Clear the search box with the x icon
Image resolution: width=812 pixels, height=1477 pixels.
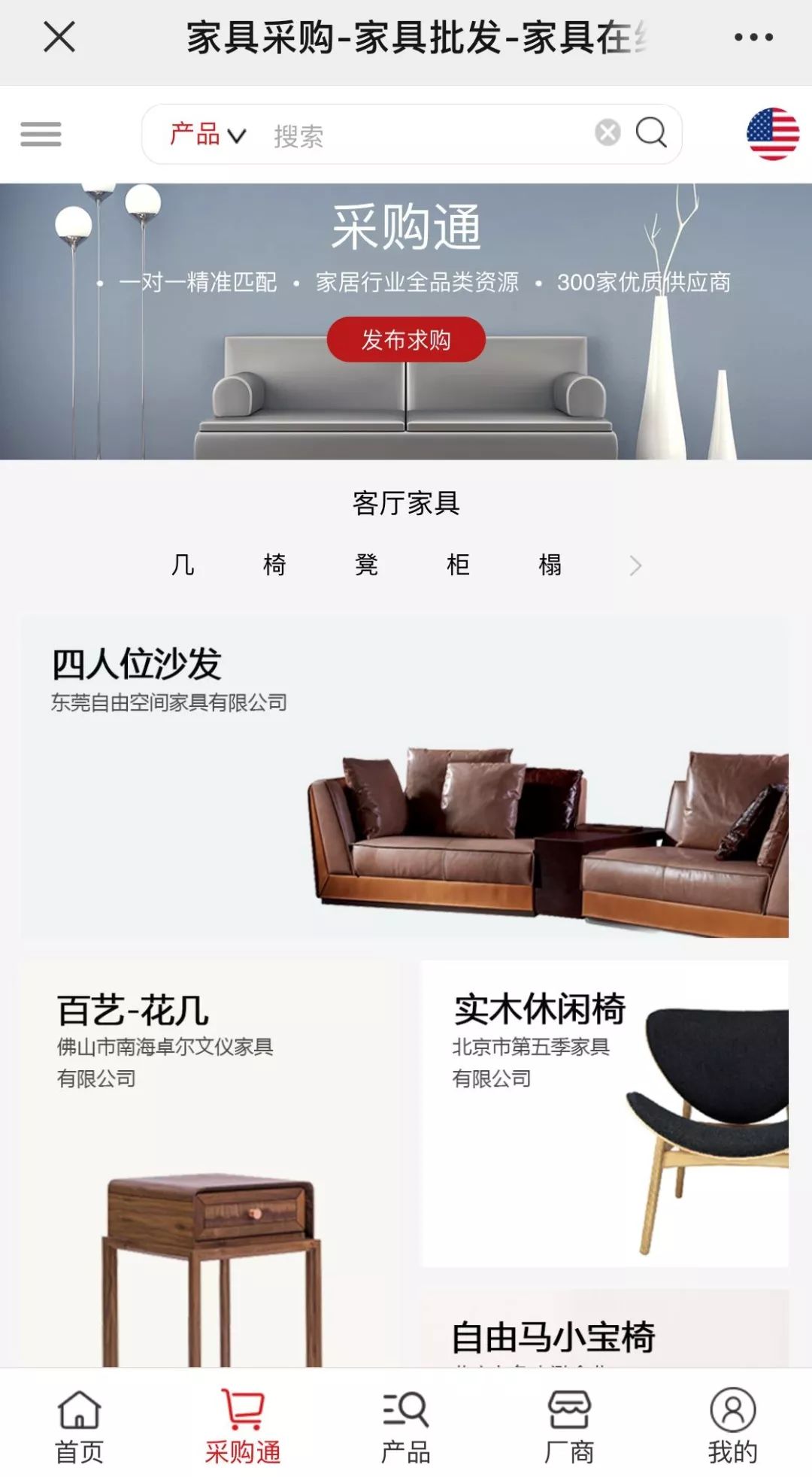606,132
